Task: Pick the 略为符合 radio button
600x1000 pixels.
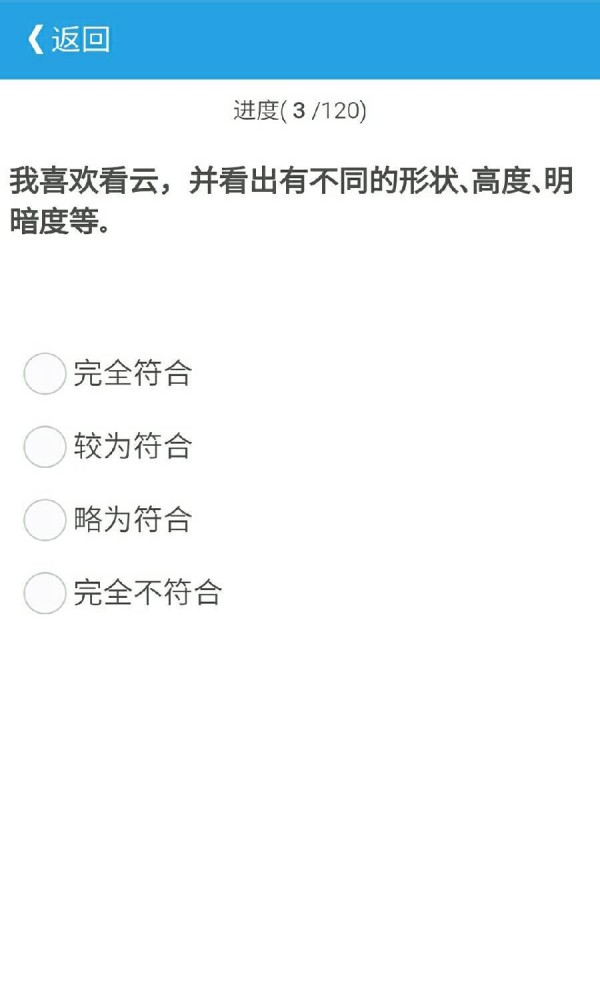Action: (x=45, y=520)
